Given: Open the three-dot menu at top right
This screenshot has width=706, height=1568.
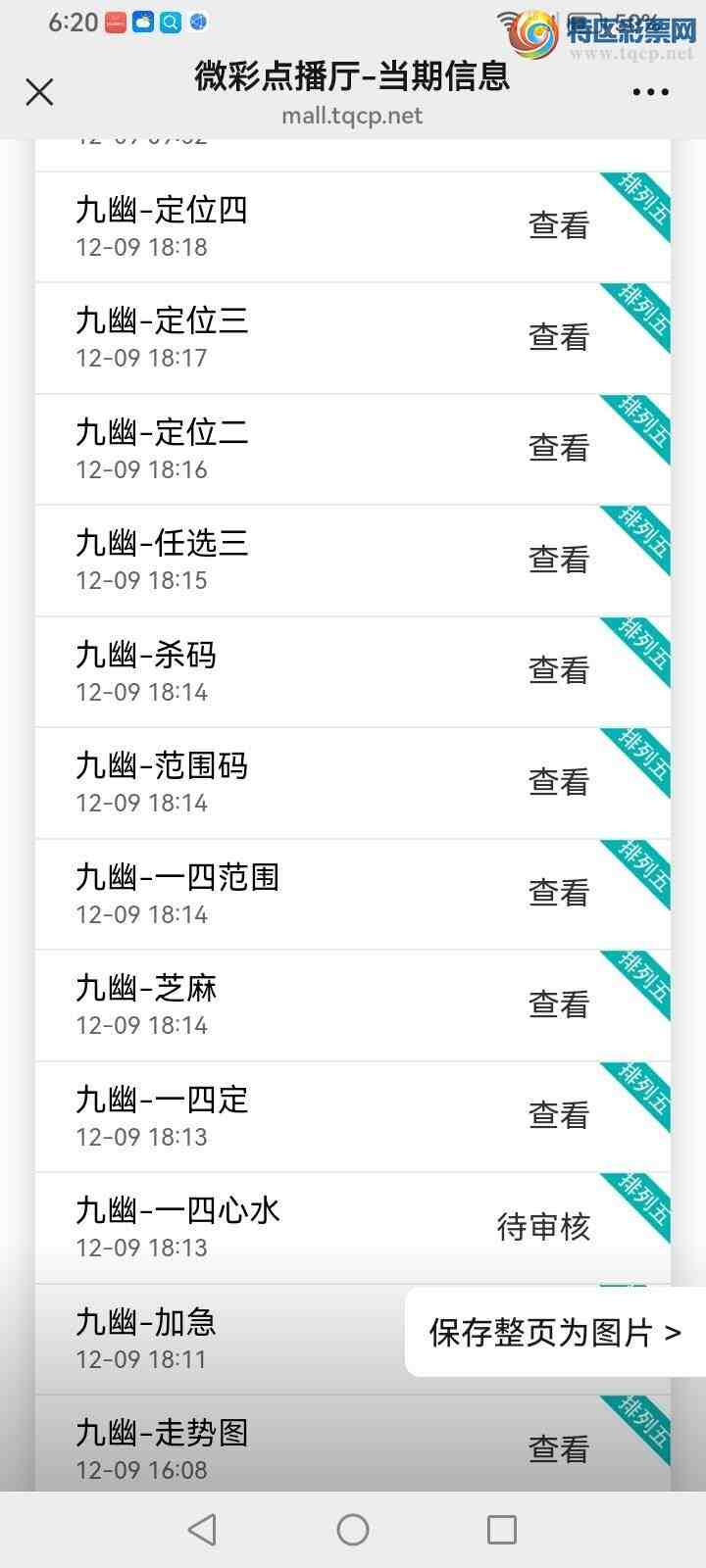Looking at the screenshot, I should coord(651,91).
